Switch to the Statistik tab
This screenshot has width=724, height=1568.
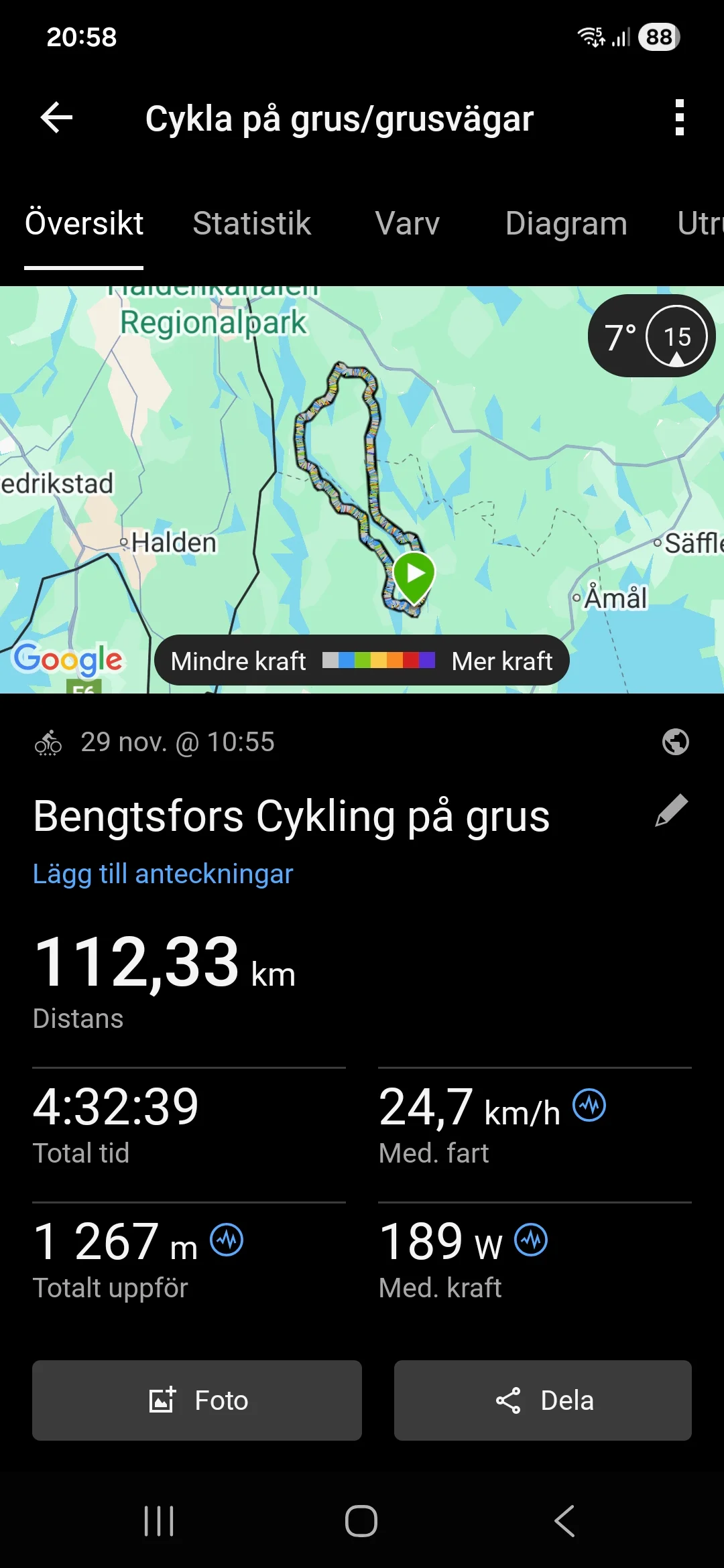pos(251,224)
